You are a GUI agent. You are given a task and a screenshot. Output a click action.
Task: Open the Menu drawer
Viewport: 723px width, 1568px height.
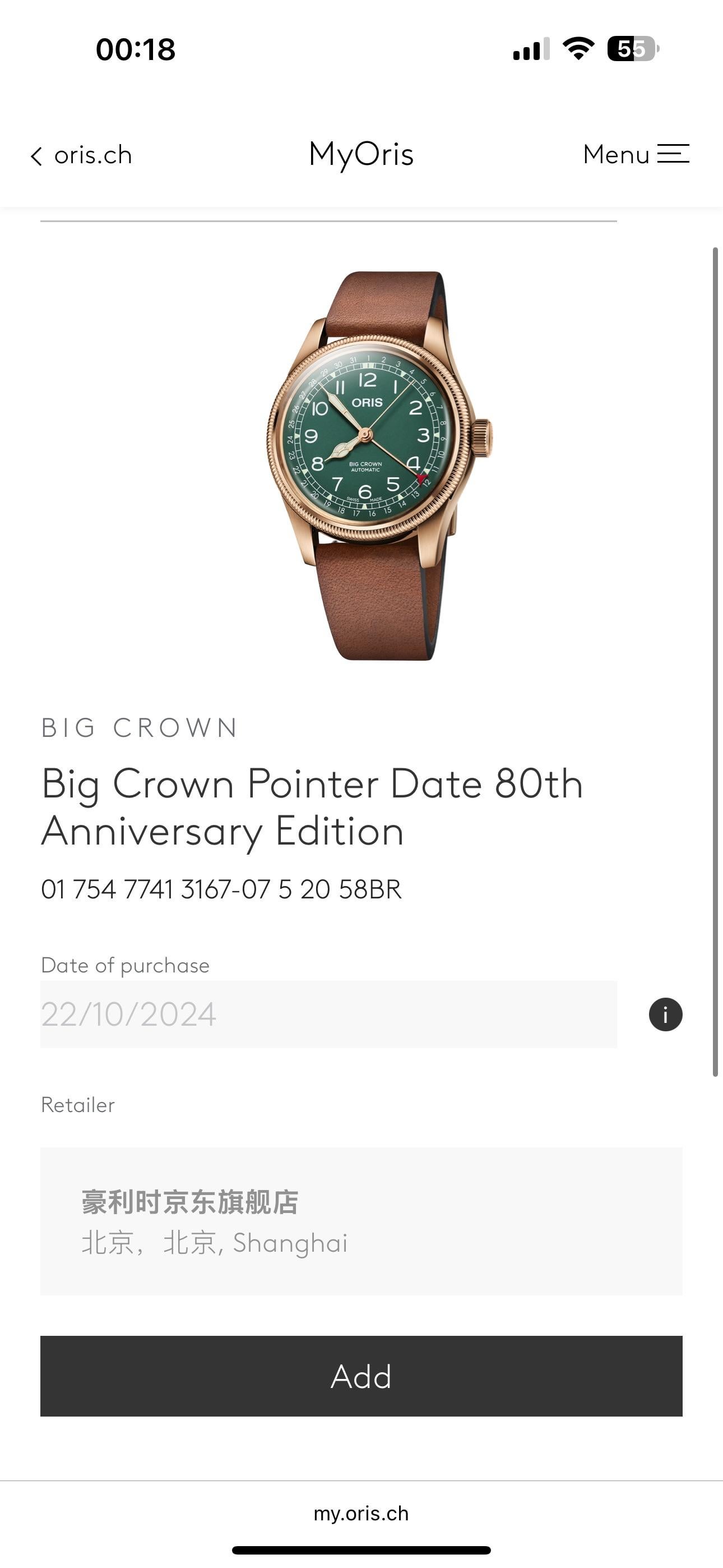click(x=636, y=154)
